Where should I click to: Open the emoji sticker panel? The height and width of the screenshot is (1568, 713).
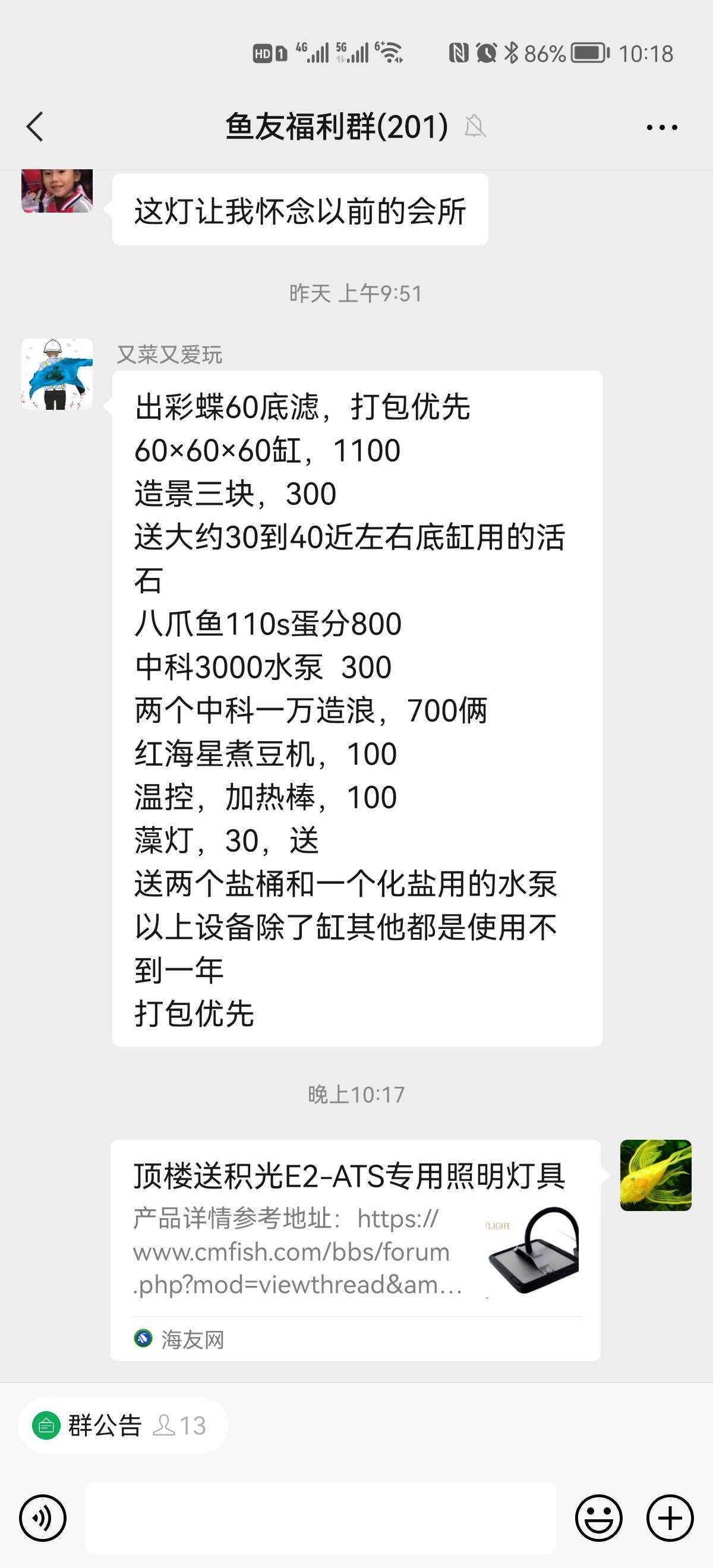(x=598, y=1518)
